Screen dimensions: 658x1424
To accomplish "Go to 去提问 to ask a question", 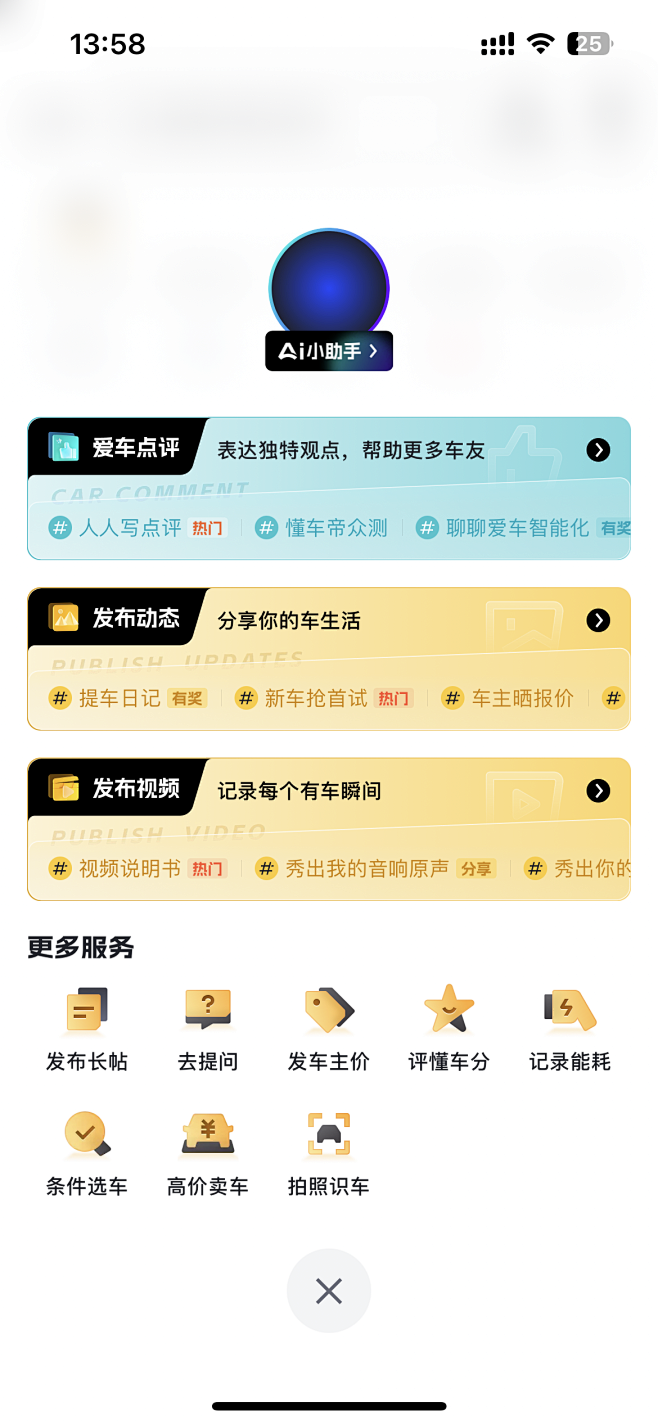I will pyautogui.click(x=208, y=1028).
